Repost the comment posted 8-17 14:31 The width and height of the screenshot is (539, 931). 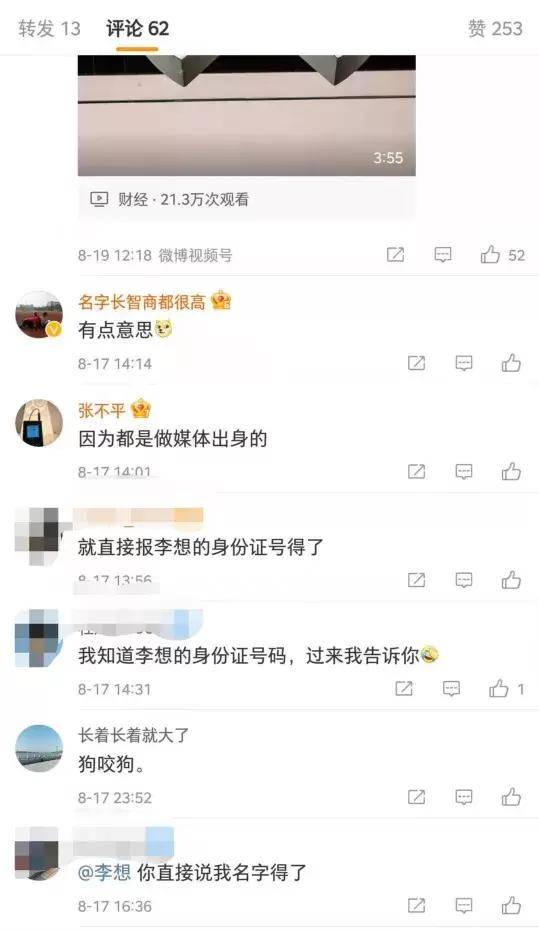[x=404, y=689]
